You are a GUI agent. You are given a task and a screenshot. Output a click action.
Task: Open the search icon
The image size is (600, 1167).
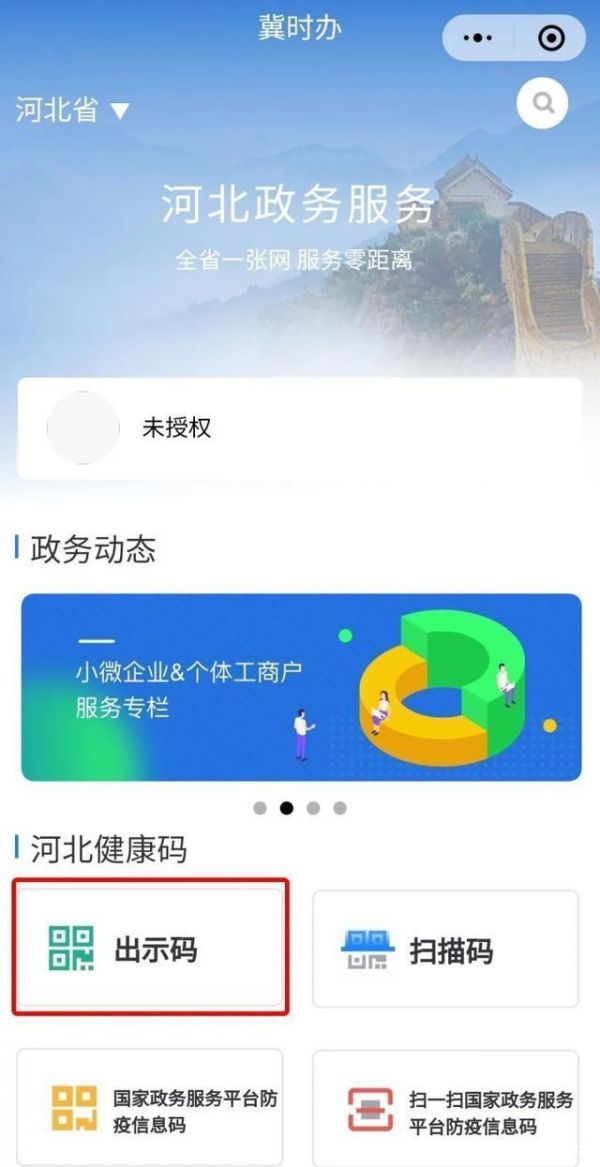tap(542, 103)
